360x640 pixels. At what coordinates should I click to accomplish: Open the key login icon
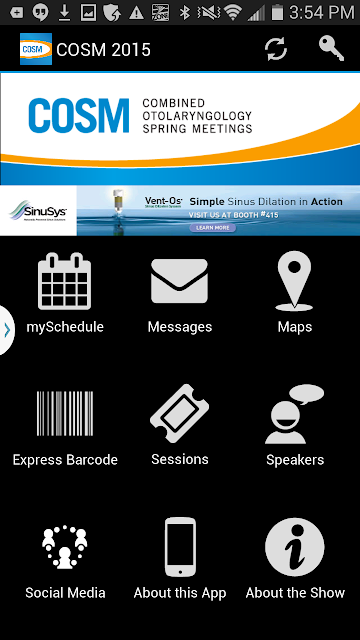pos(331,49)
